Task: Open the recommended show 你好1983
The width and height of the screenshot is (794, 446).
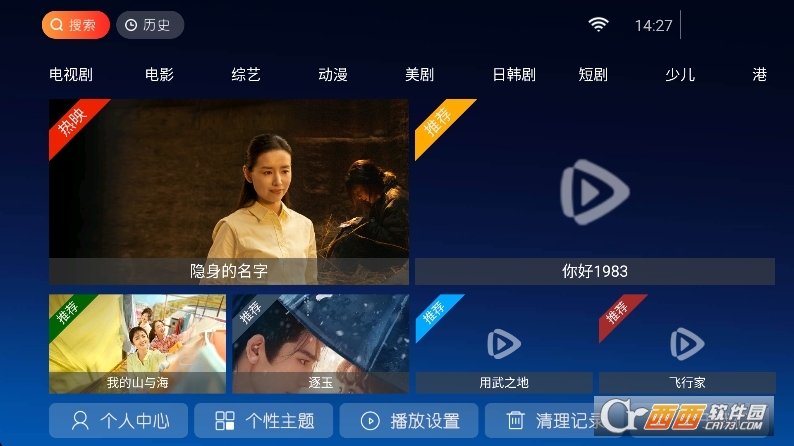Action: (595, 190)
